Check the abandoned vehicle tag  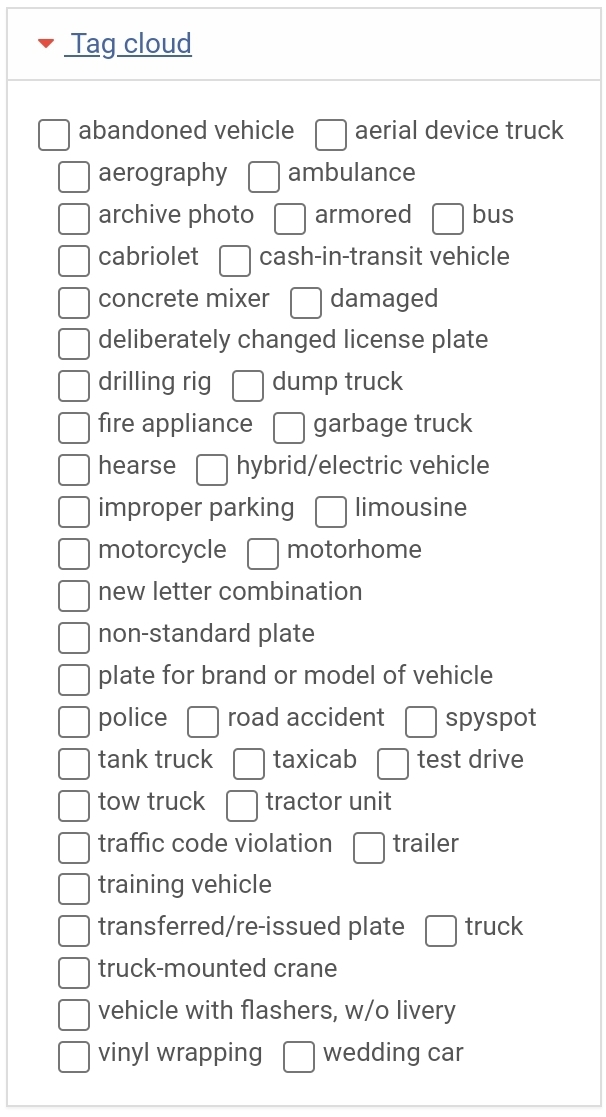(54, 135)
